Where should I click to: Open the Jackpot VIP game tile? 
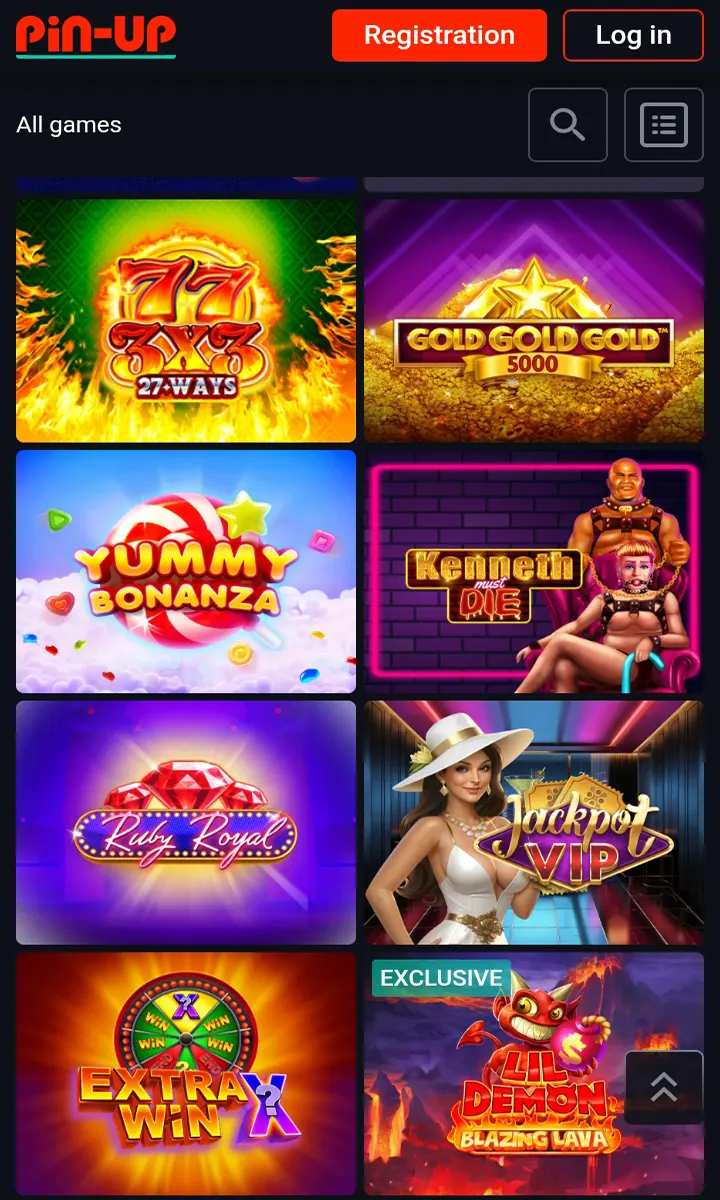(x=533, y=822)
